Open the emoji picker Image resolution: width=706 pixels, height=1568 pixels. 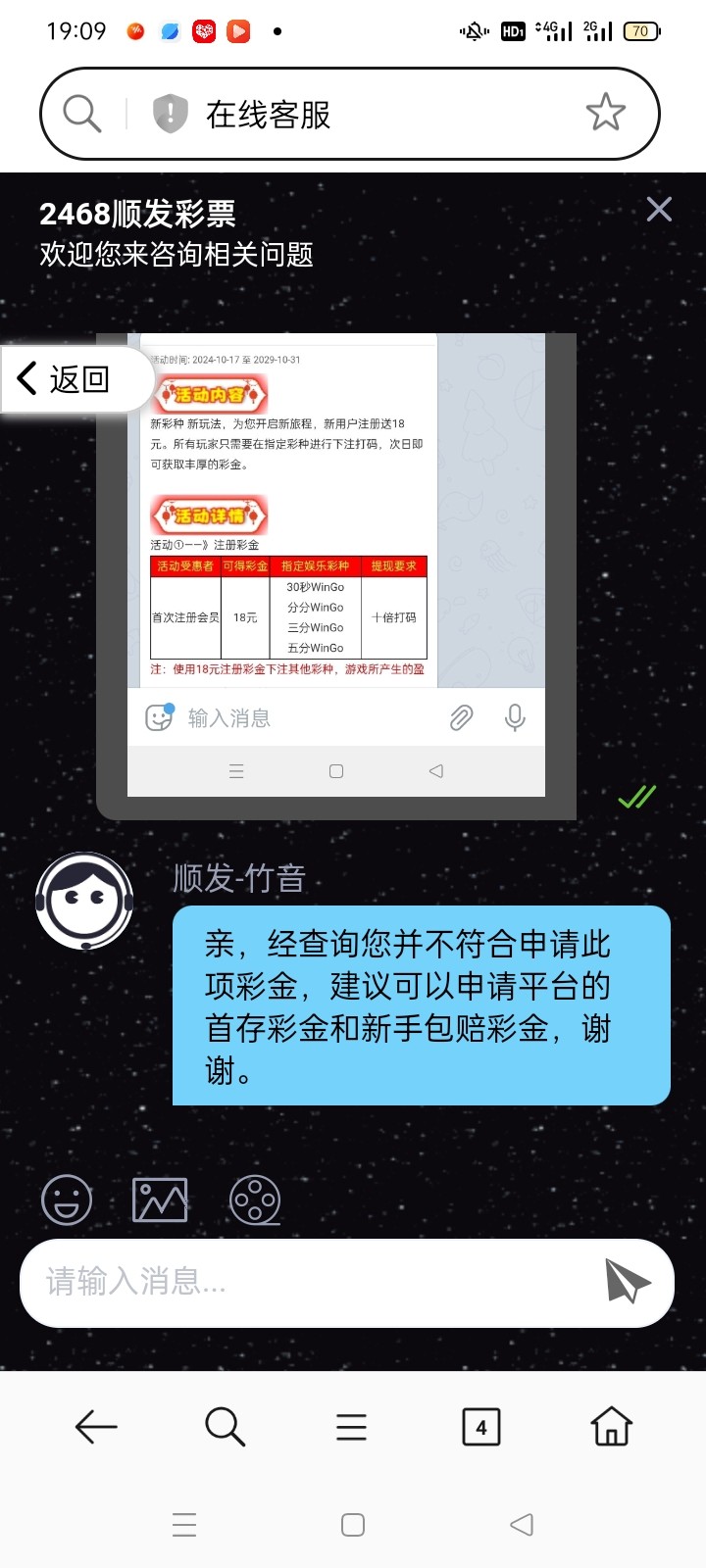click(x=67, y=1200)
